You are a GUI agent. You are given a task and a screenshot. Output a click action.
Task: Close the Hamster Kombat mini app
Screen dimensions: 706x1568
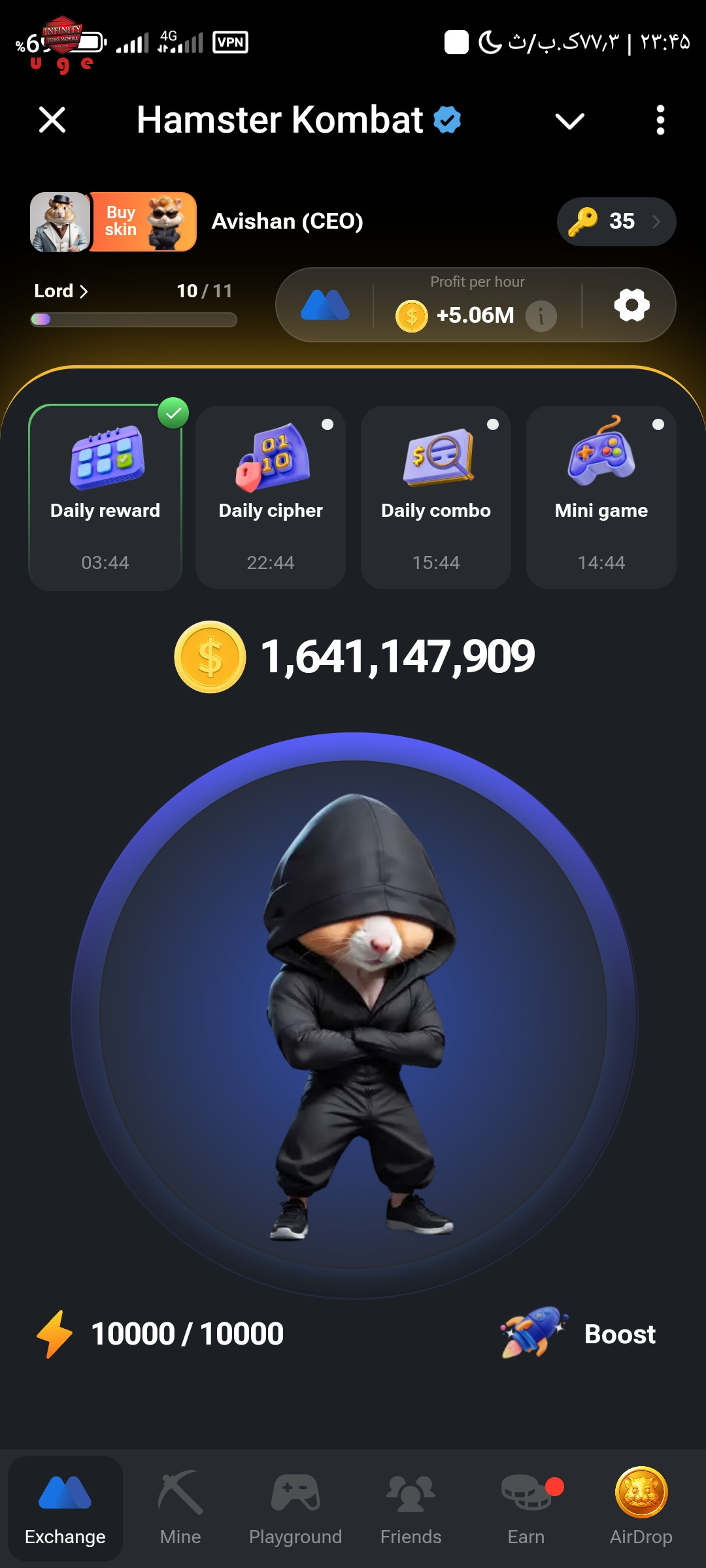tap(52, 120)
